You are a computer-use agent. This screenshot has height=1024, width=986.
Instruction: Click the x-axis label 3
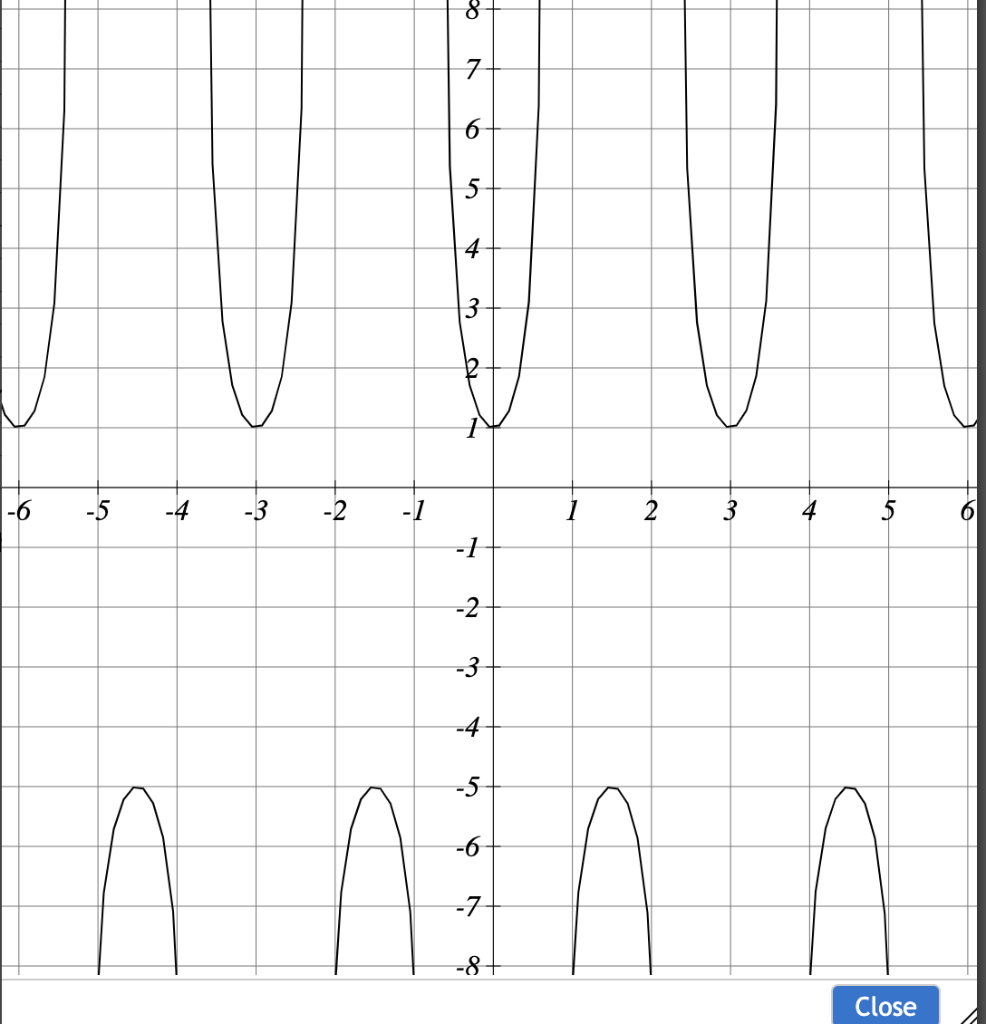729,508
